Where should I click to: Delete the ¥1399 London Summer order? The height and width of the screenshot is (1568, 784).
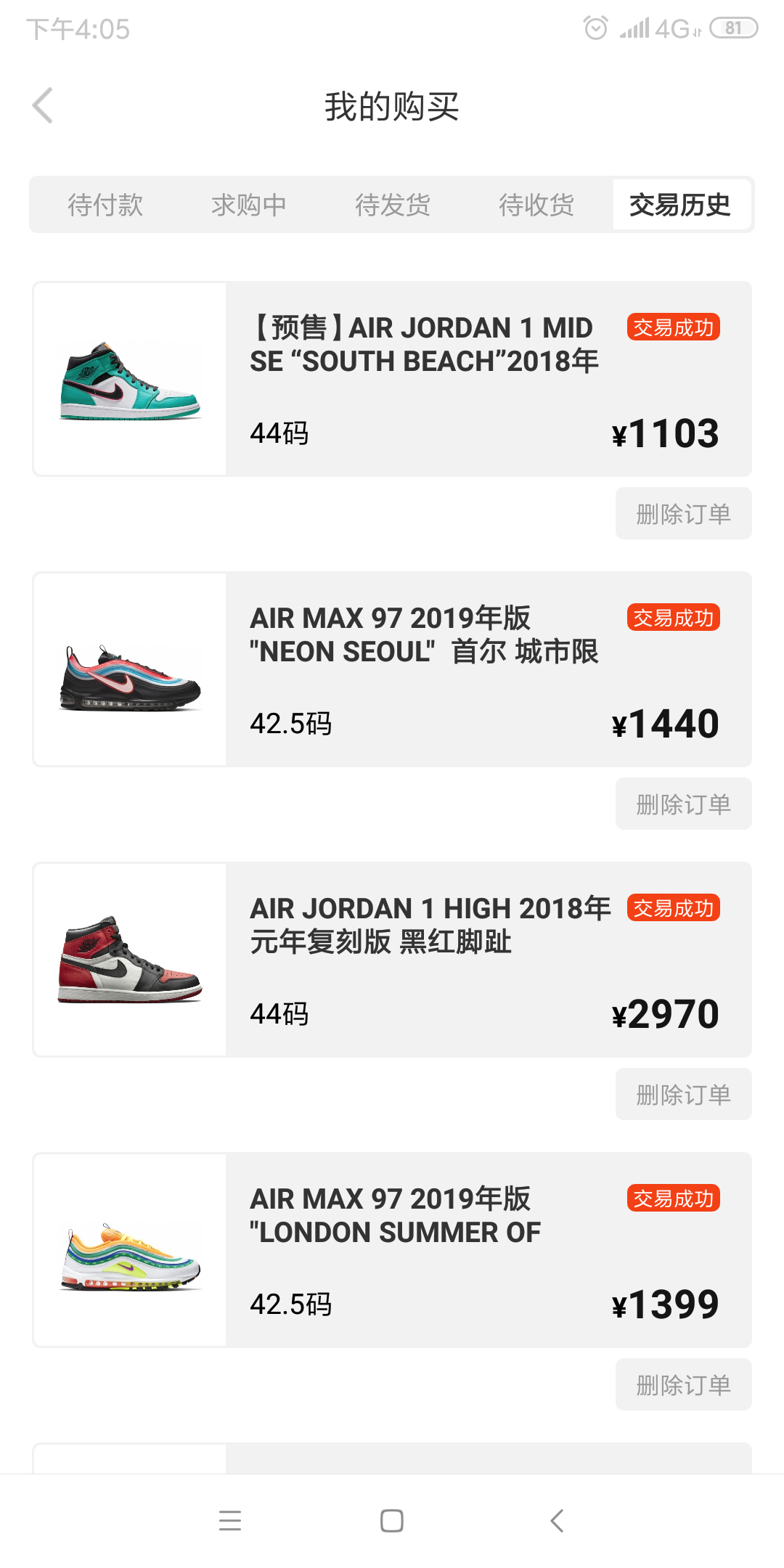click(x=683, y=1385)
